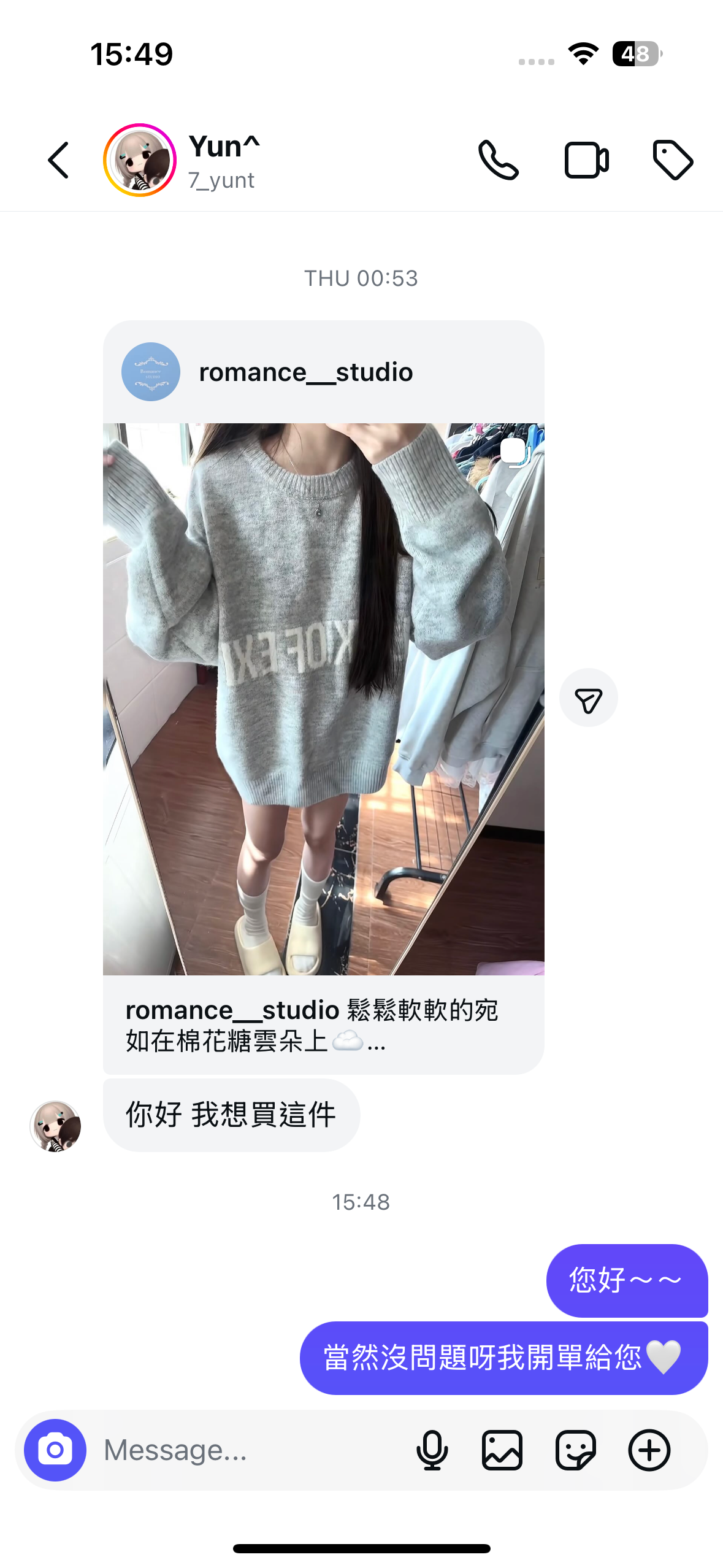Open more options plus button
Image resolution: width=723 pixels, height=1568 pixels.
pyautogui.click(x=649, y=1450)
